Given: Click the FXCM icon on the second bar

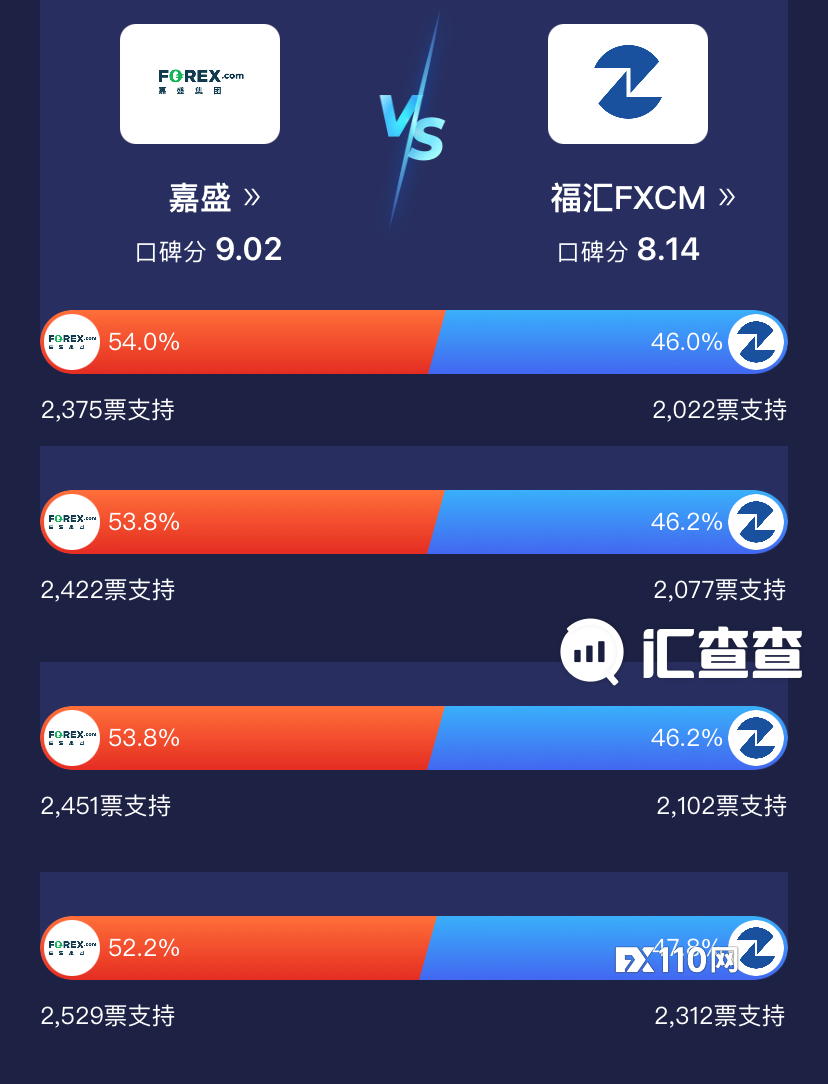Looking at the screenshot, I should [x=756, y=521].
